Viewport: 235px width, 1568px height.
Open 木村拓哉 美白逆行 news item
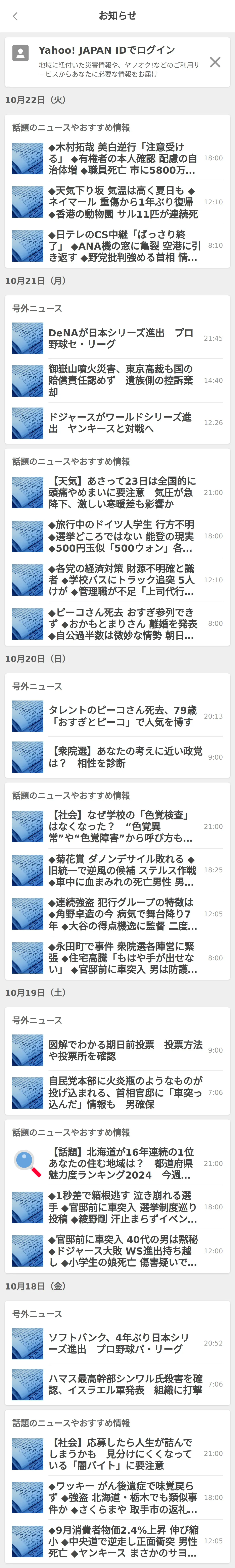122,158
